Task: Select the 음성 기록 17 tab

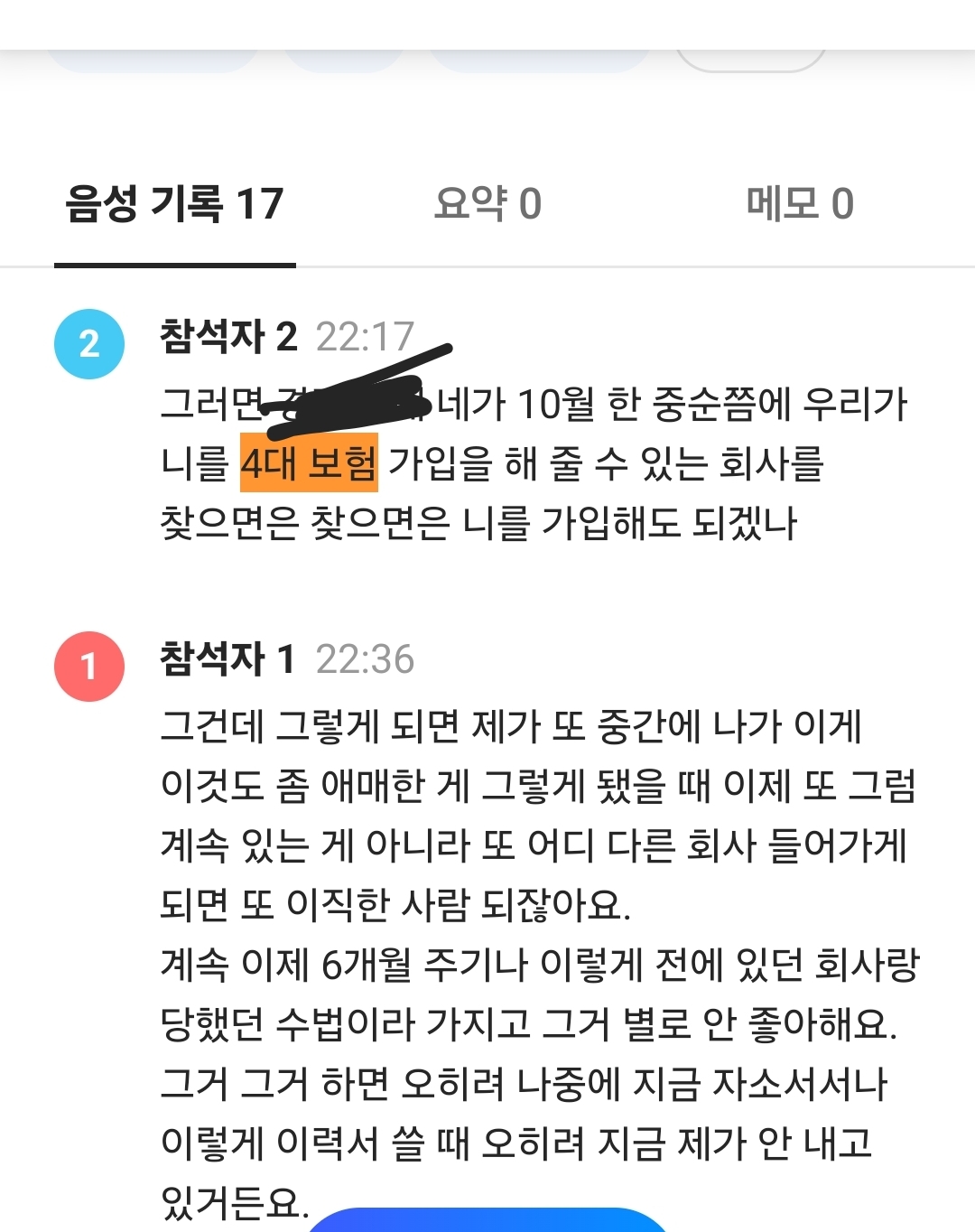Action: click(175, 203)
